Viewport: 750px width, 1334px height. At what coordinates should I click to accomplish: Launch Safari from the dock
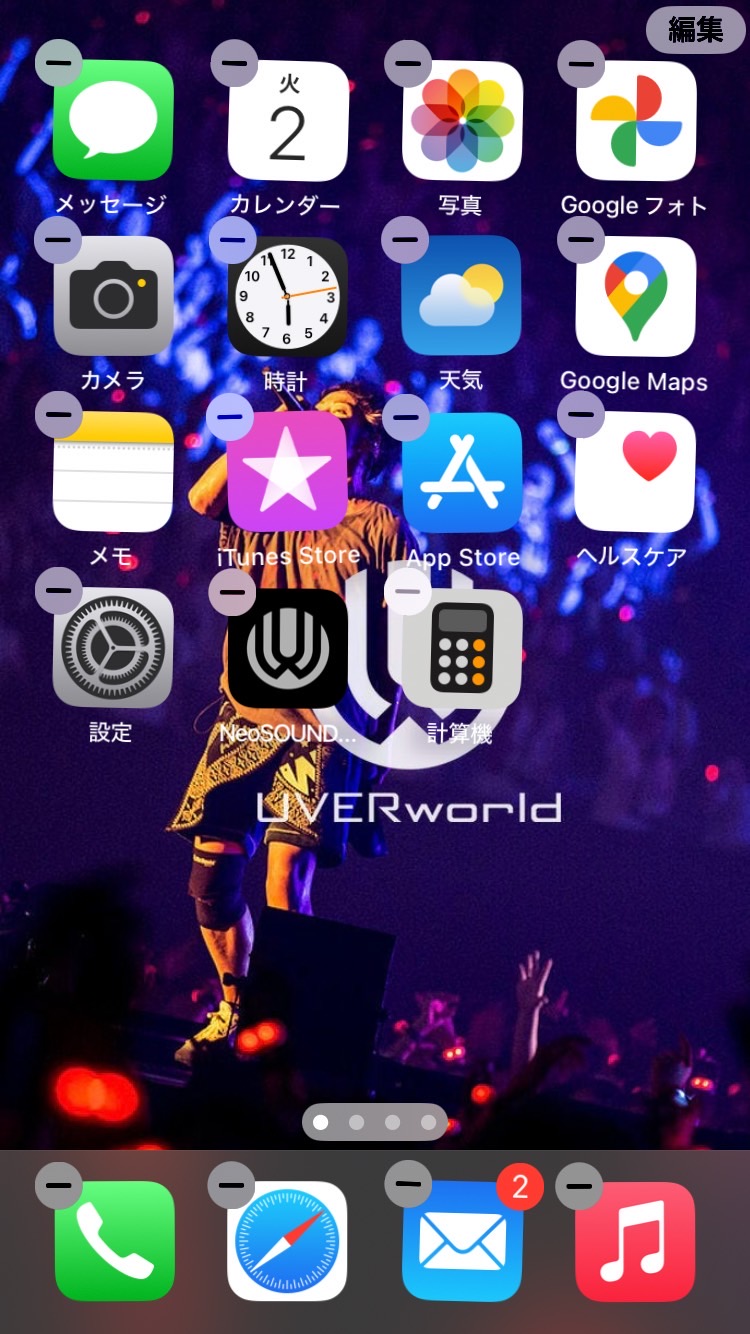(288, 1241)
